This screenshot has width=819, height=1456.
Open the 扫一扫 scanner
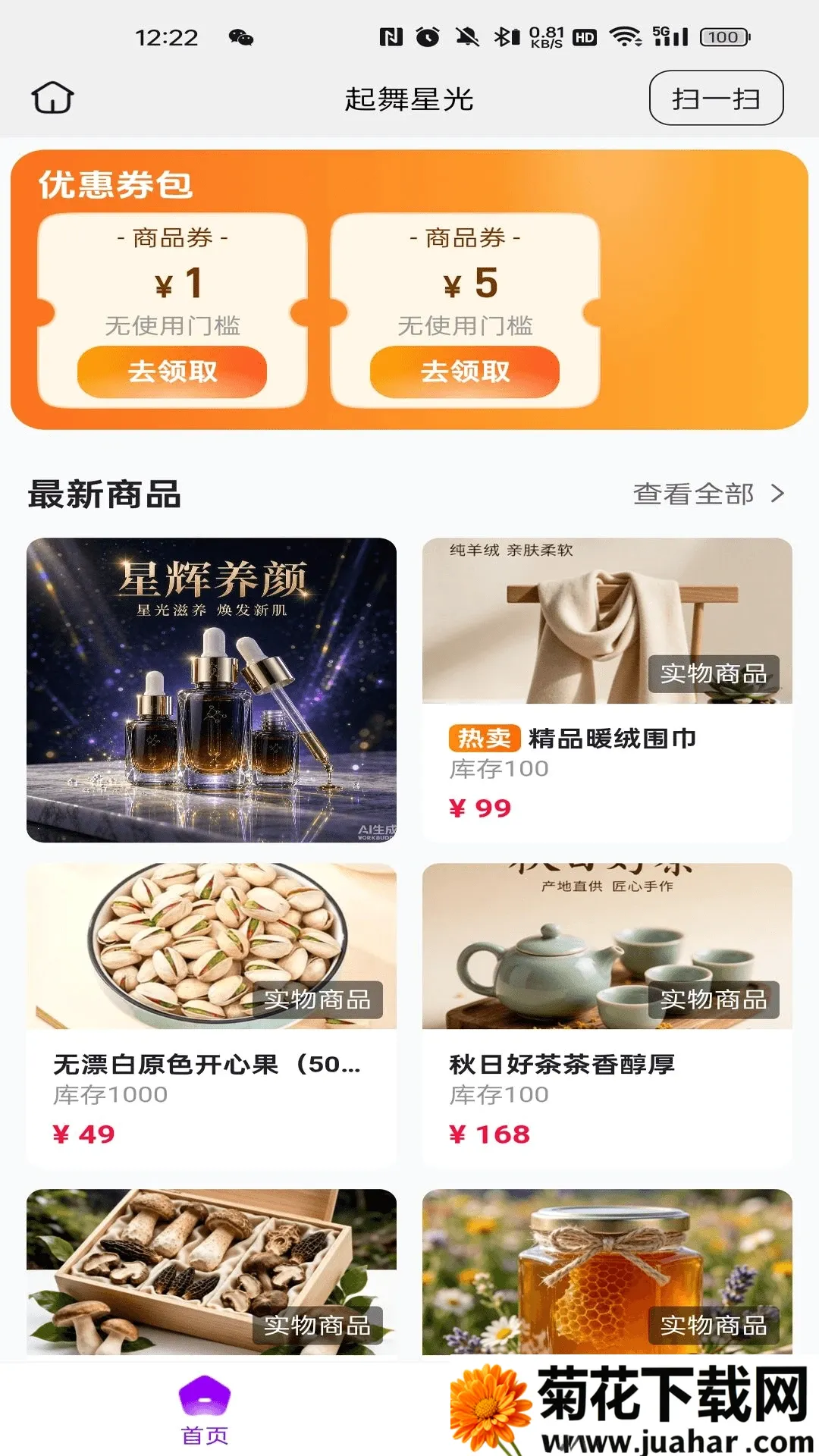click(716, 98)
